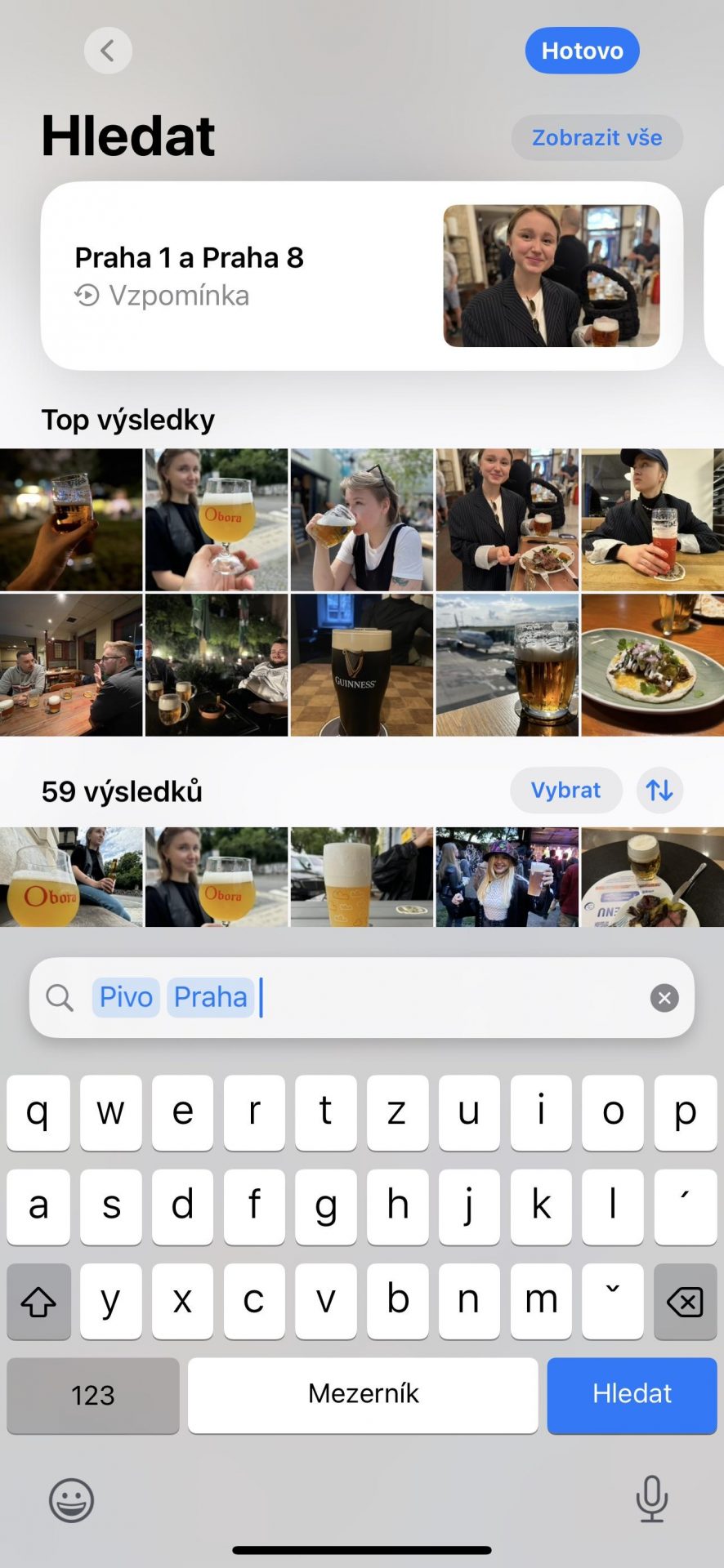Image resolution: width=724 pixels, height=1568 pixels.
Task: Clear the search field
Action: (664, 998)
